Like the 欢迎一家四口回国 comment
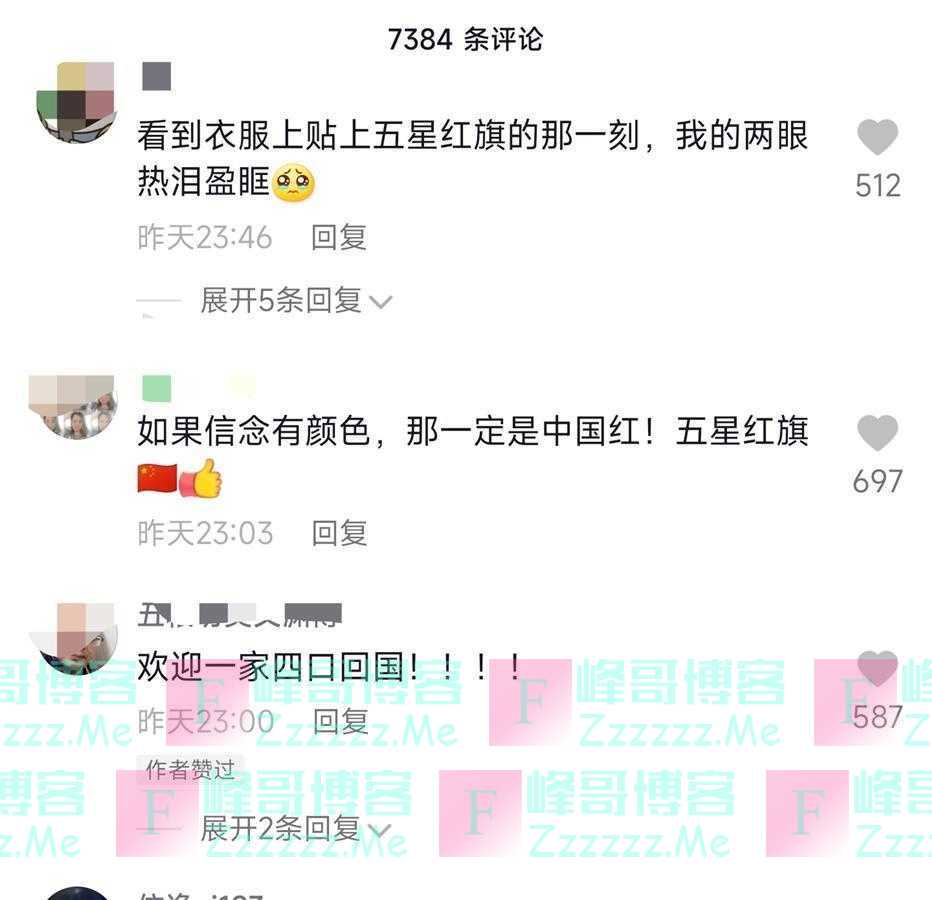Screen dimensions: 932x900 click(x=877, y=668)
